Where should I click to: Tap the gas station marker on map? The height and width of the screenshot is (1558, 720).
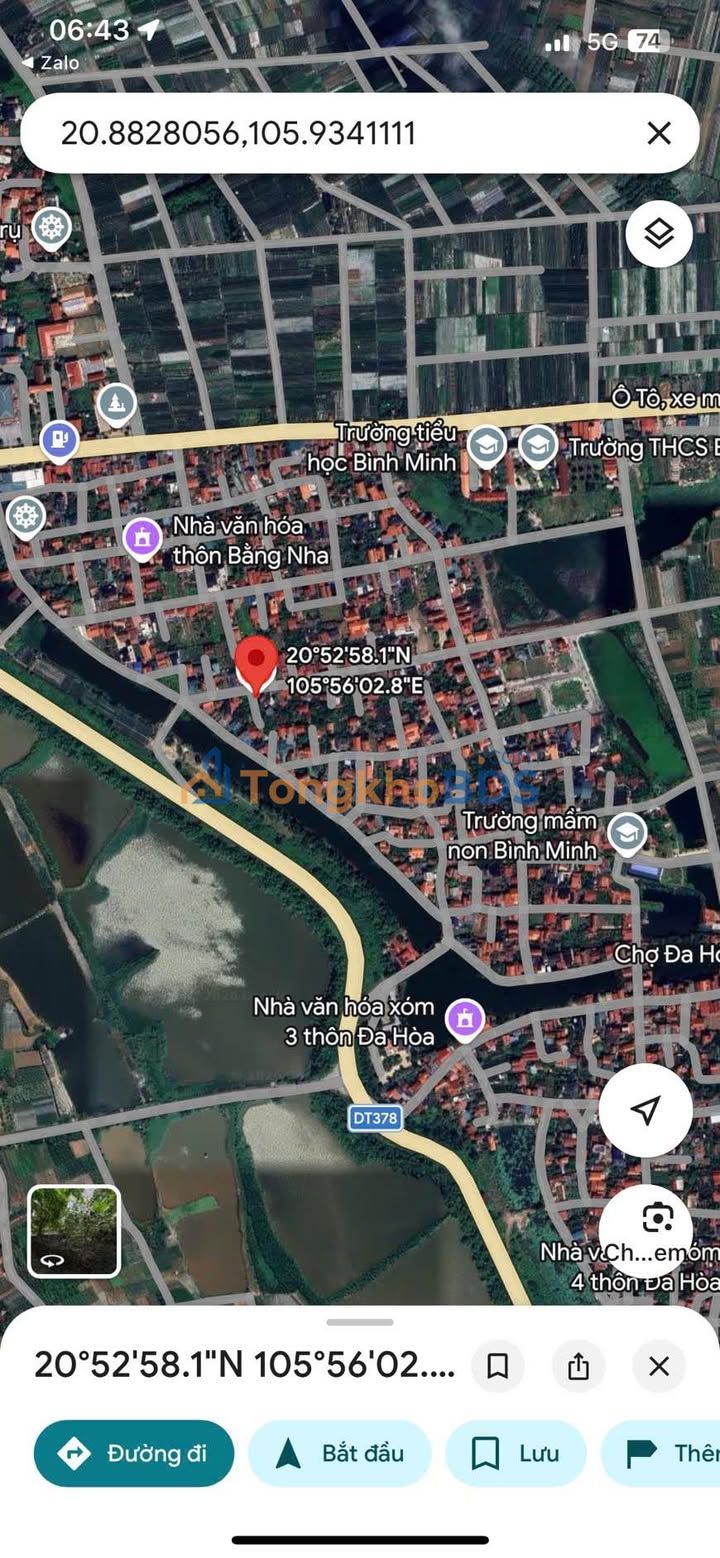[59, 440]
